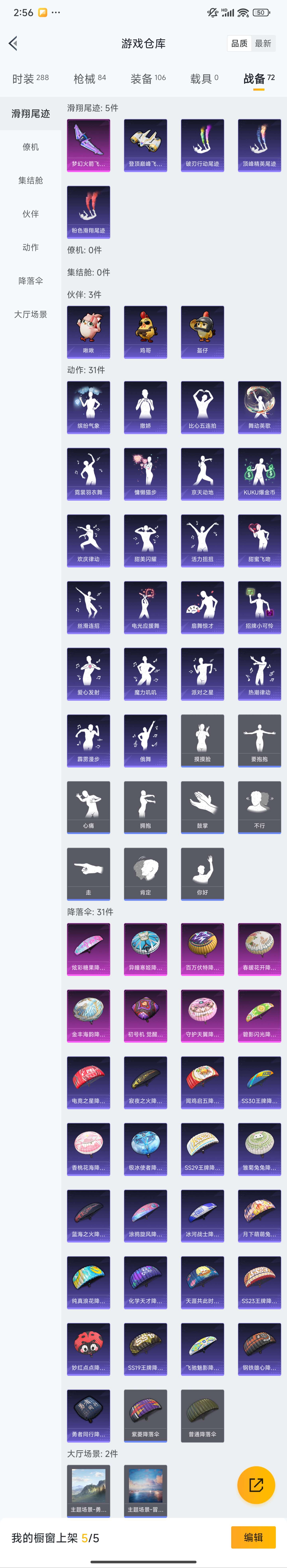
Task: Go back using the top-left arrow
Action: click(13, 43)
